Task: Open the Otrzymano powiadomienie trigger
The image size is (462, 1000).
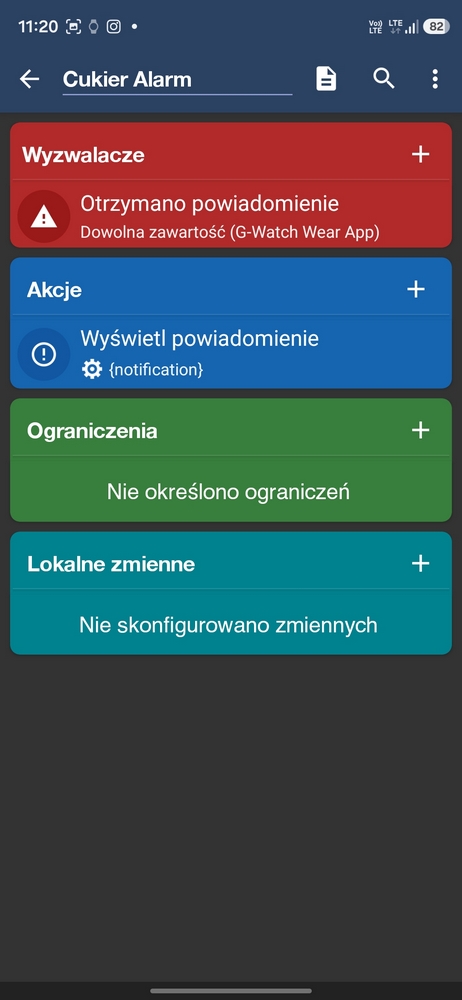Action: pyautogui.click(x=231, y=216)
